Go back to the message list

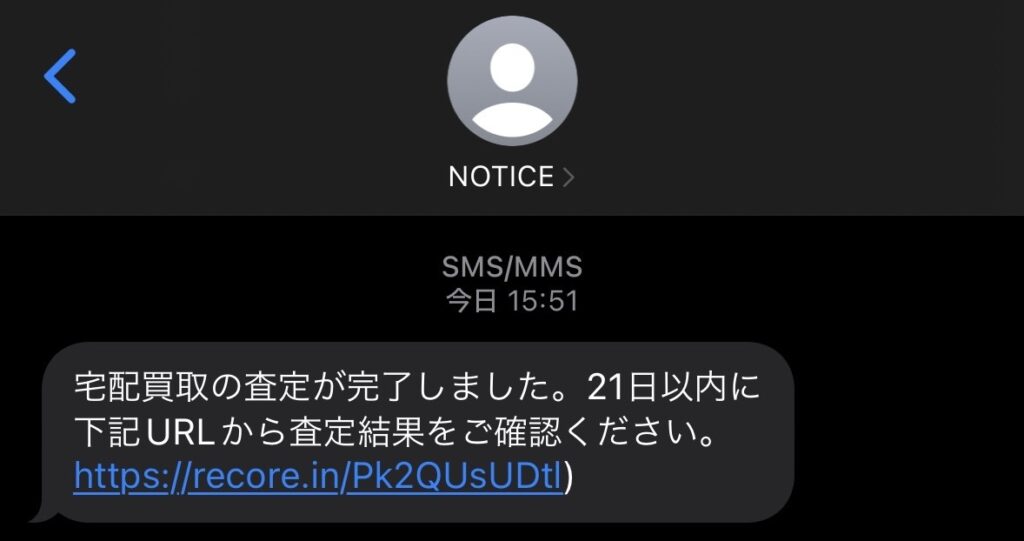click(60, 76)
